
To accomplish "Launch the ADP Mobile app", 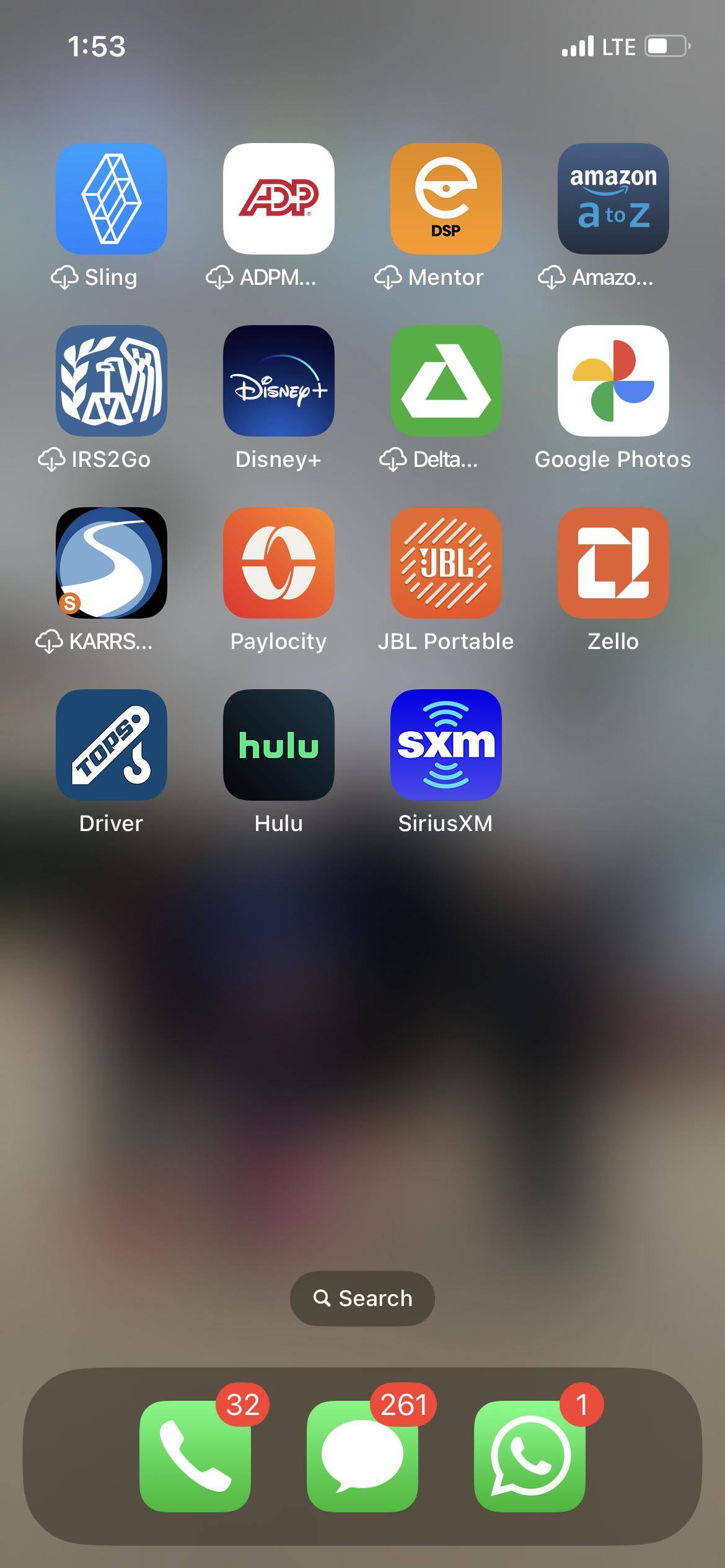I will tap(279, 199).
